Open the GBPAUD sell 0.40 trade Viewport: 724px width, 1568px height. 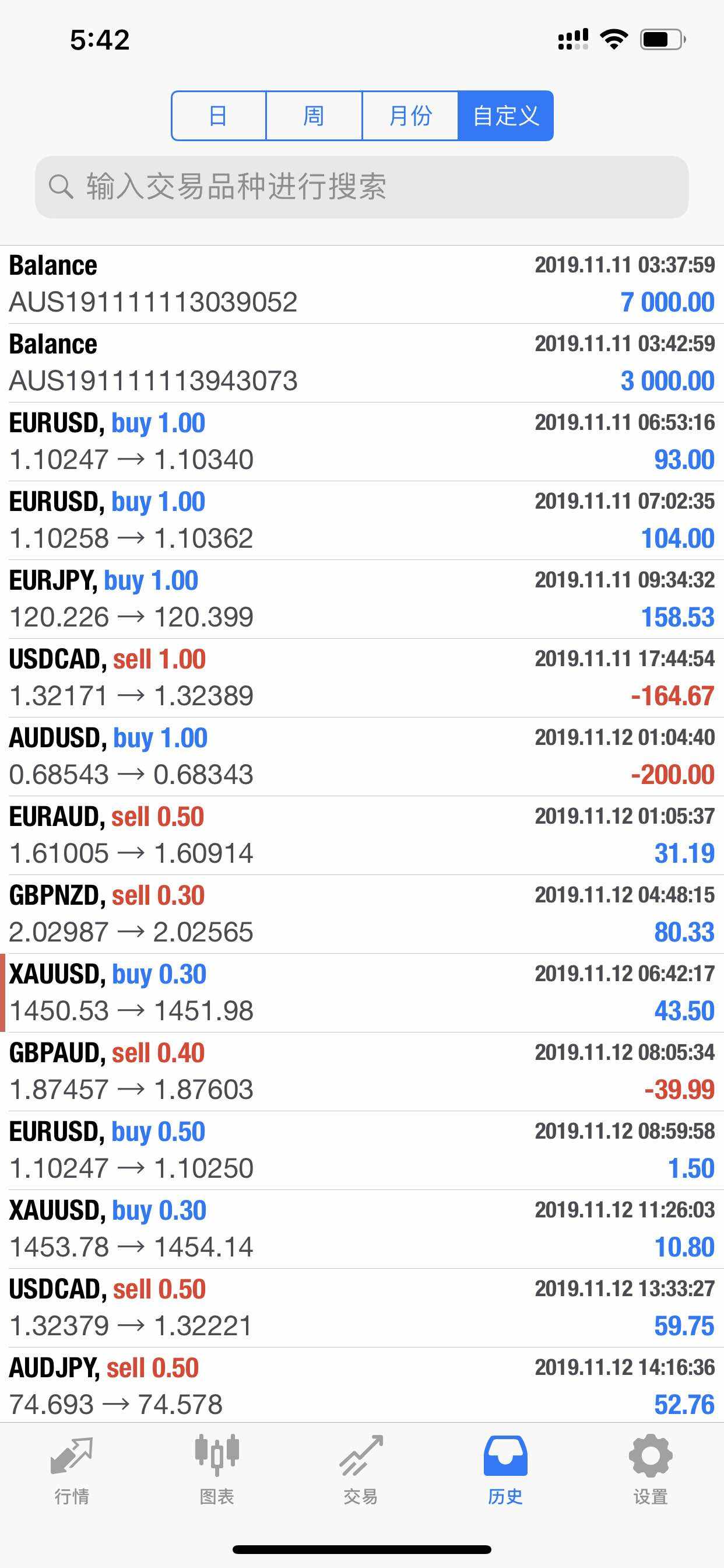click(x=361, y=1072)
